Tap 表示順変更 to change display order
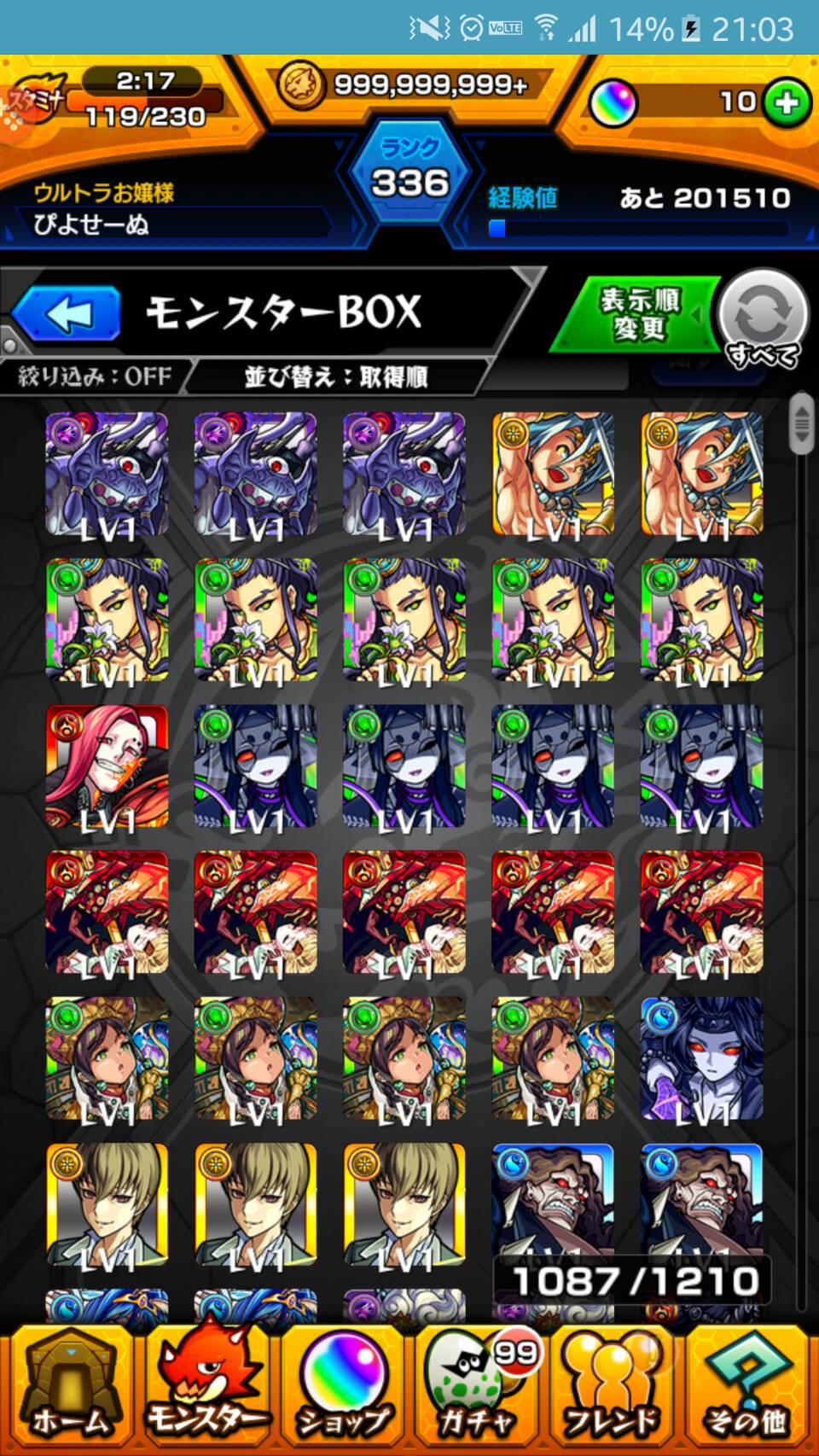Screen dimensions: 819x1456 tap(638, 314)
